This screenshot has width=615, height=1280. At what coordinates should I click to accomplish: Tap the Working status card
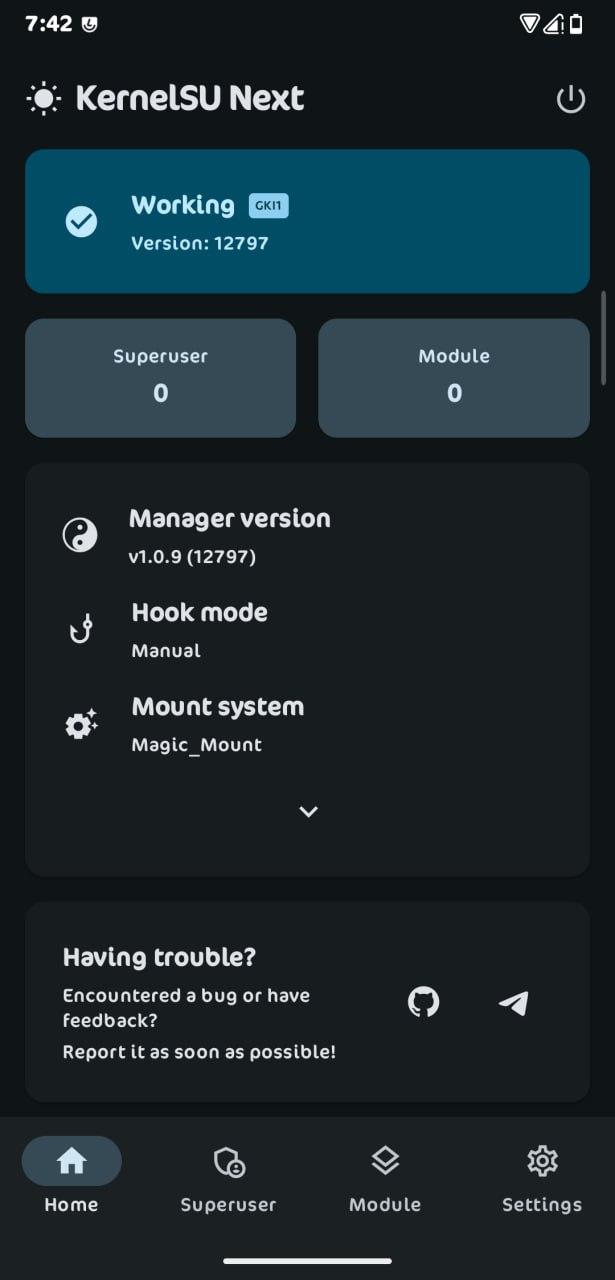click(307, 221)
